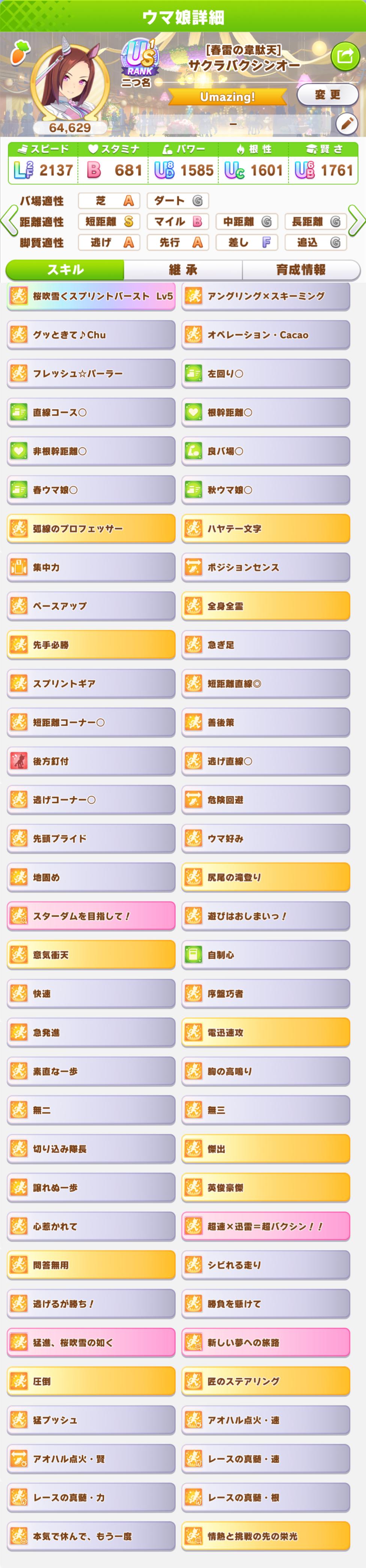Open the 集中力 skill
366x1568 pixels.
pos(91,567)
